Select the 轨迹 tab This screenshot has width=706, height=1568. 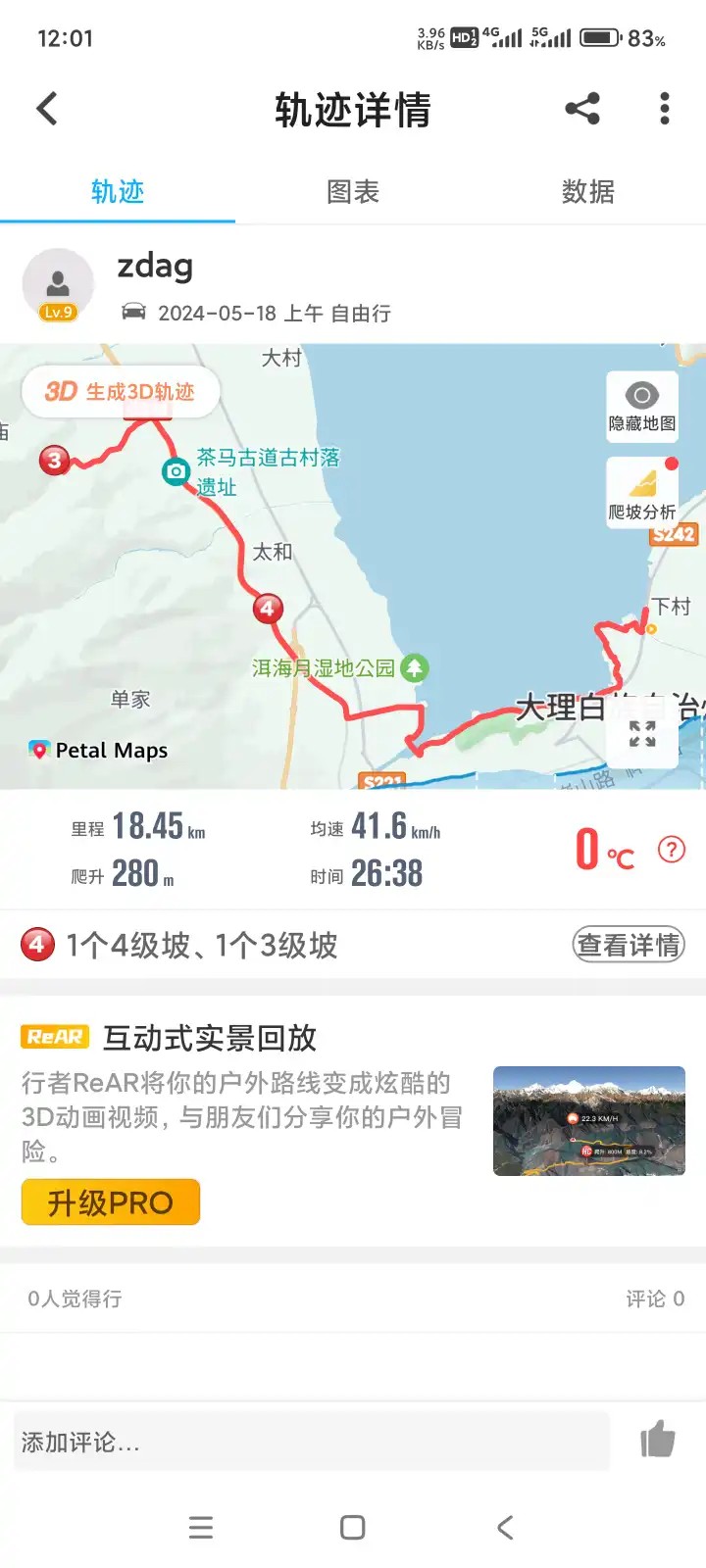118,192
